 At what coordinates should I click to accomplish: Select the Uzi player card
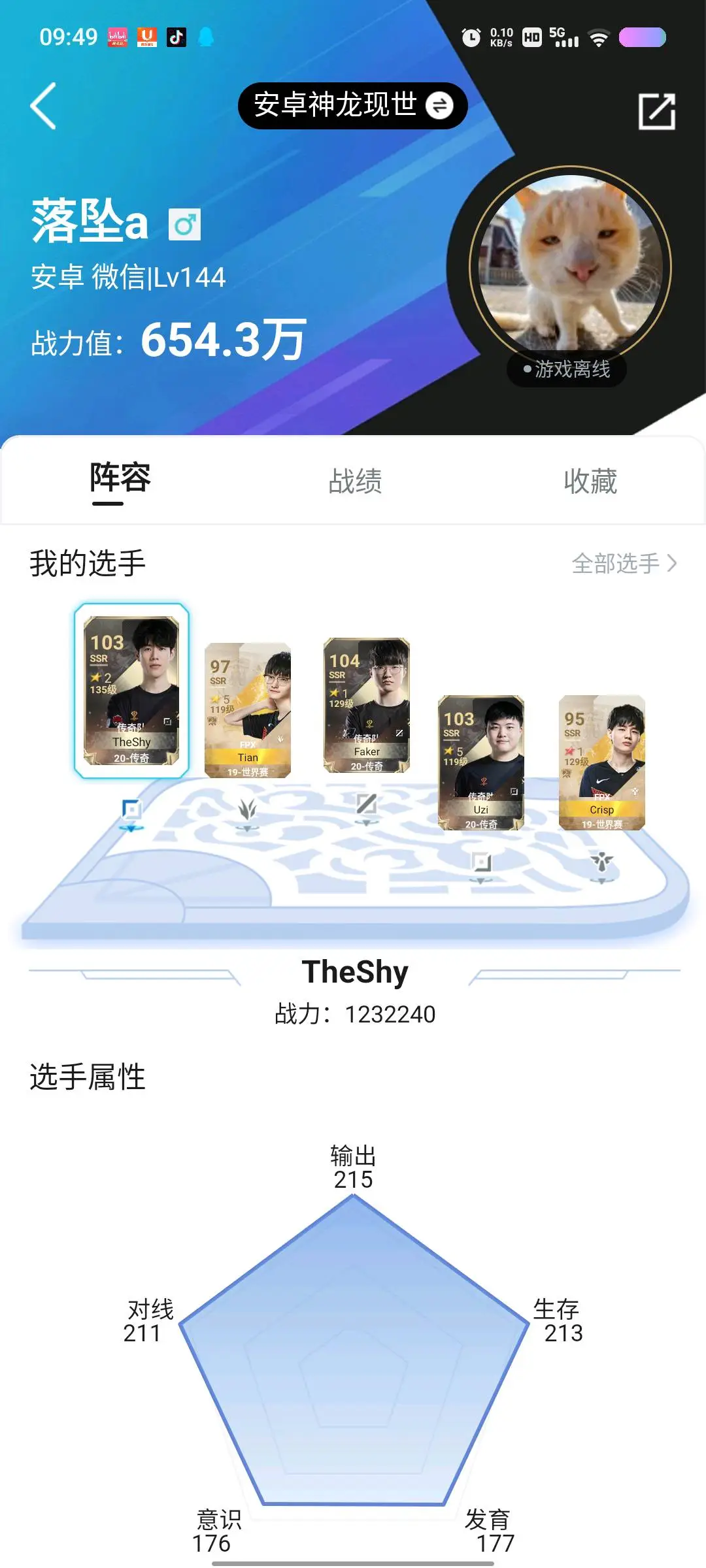tap(481, 762)
